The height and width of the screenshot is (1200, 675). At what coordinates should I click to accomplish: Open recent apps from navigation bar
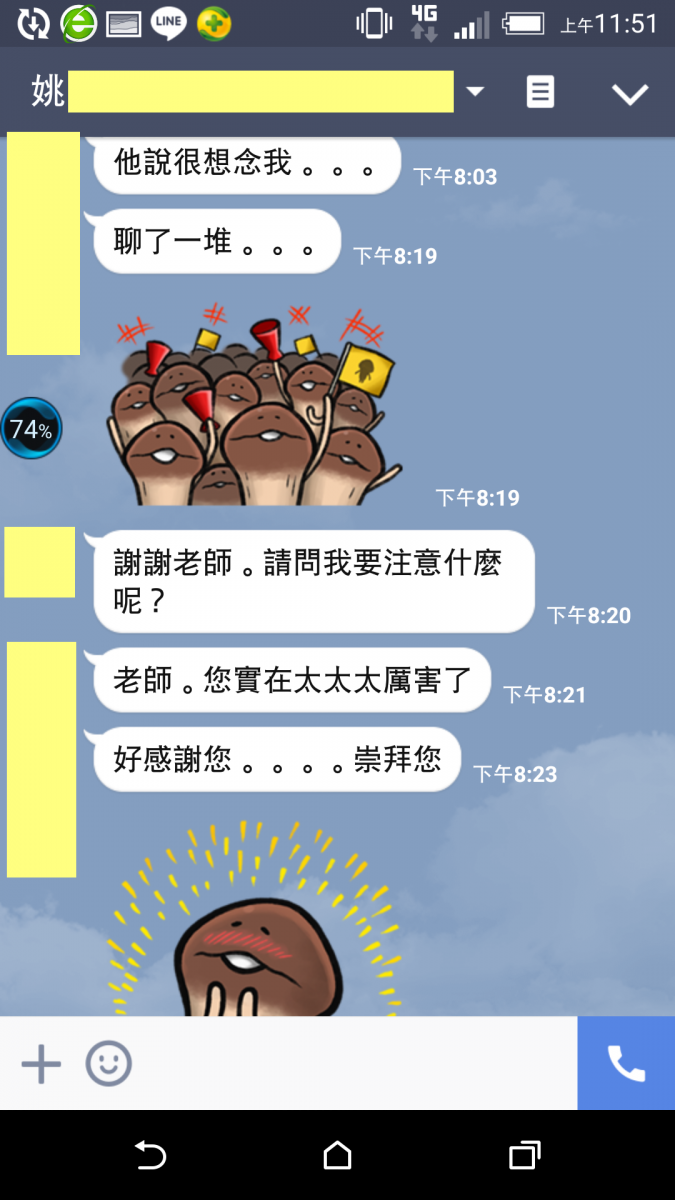524,1156
